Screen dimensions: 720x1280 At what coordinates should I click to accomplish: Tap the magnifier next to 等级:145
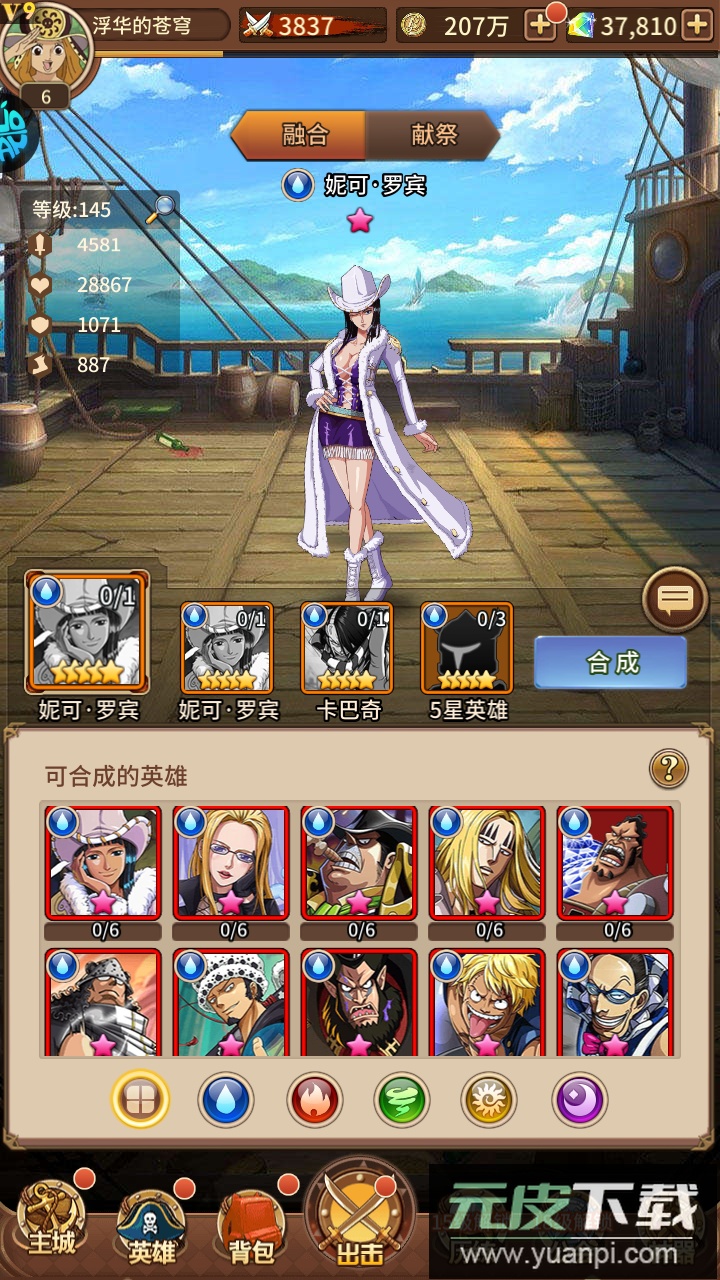[160, 209]
